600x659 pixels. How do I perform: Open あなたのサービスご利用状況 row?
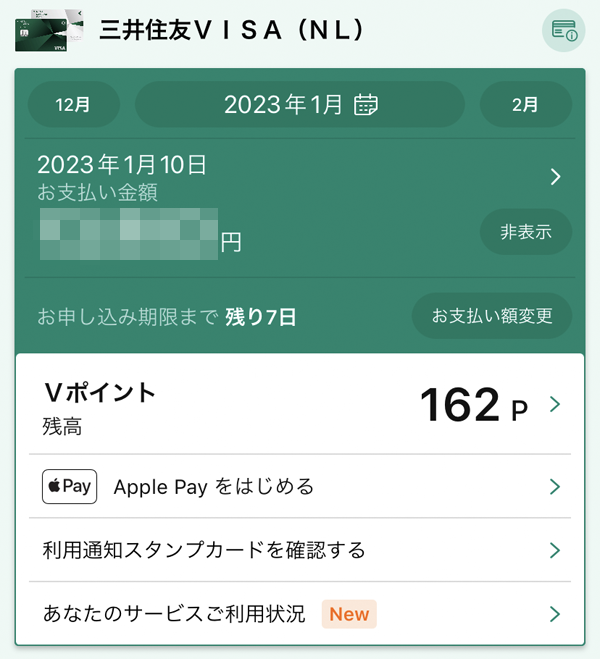click(x=300, y=614)
